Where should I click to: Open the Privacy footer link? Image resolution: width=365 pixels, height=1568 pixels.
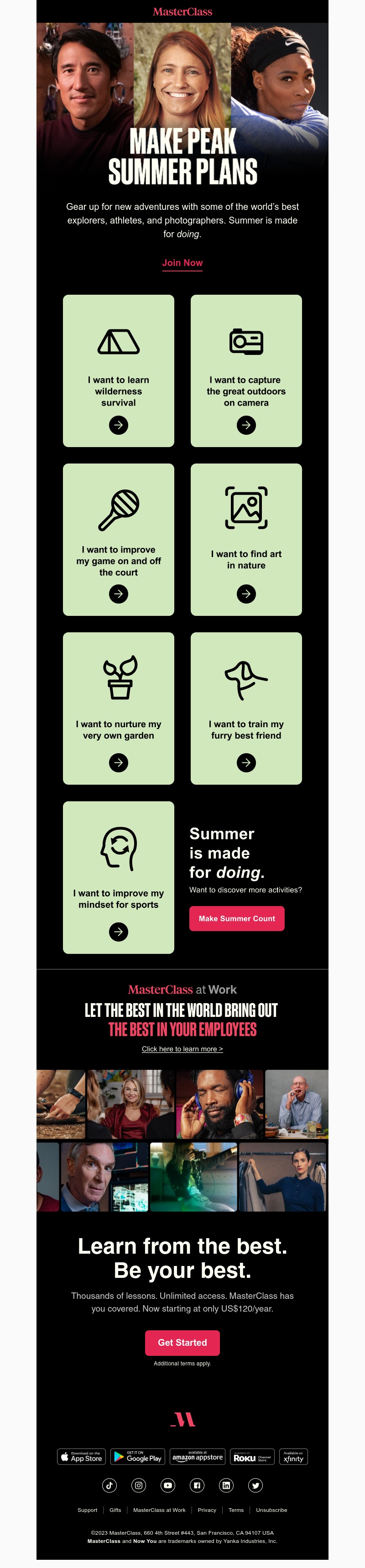point(207,1510)
